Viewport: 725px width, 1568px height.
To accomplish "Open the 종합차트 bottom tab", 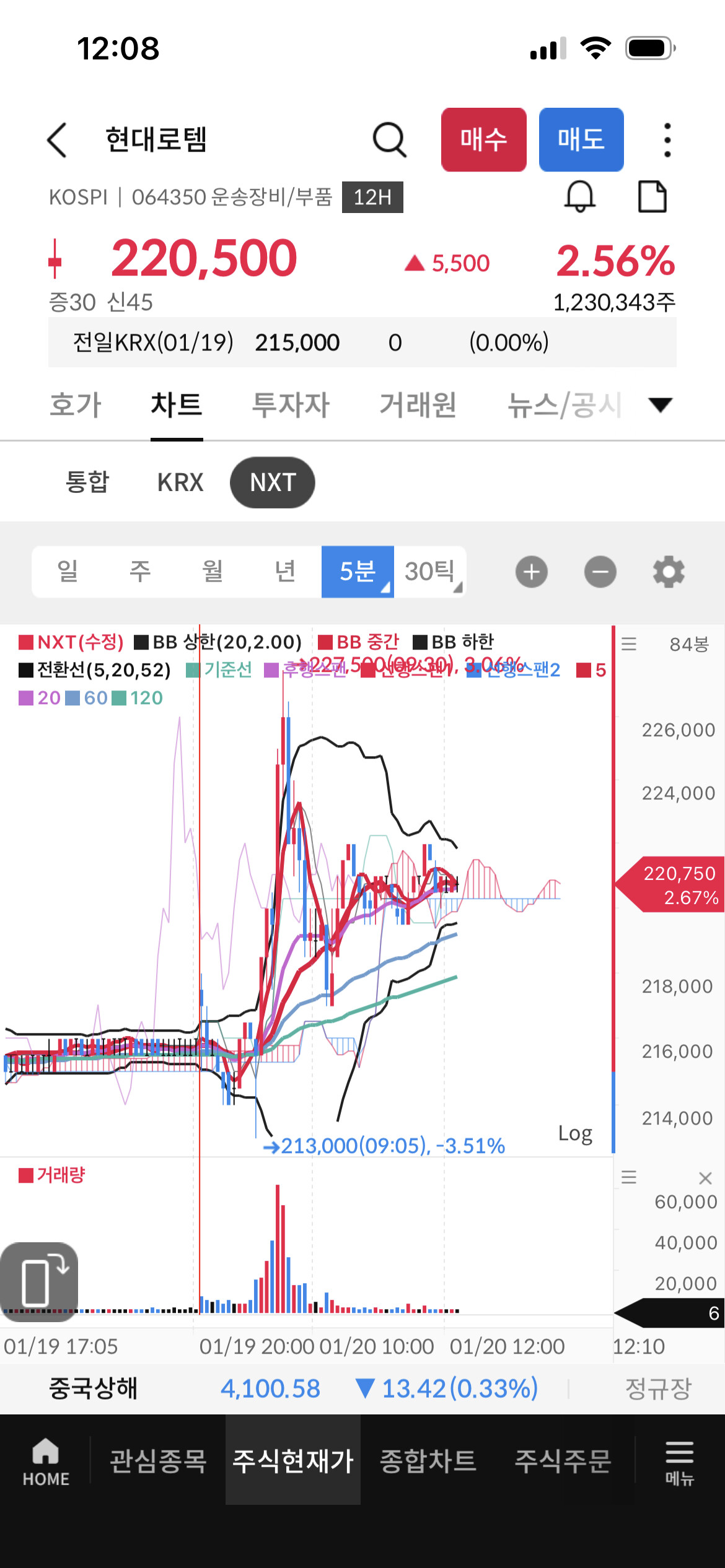I will coord(428,1460).
